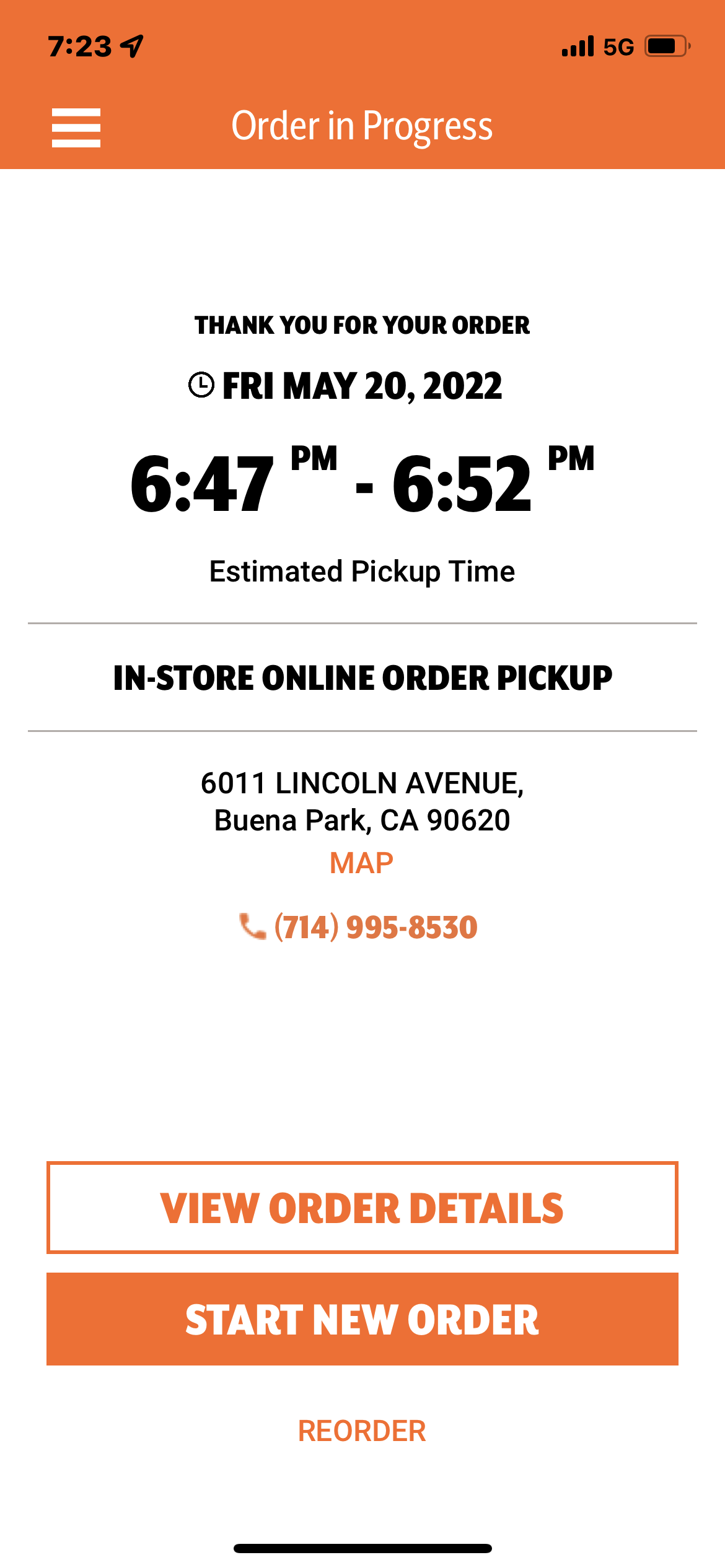725x1568 pixels.
Task: Open the MAP link for the store
Action: (362, 863)
